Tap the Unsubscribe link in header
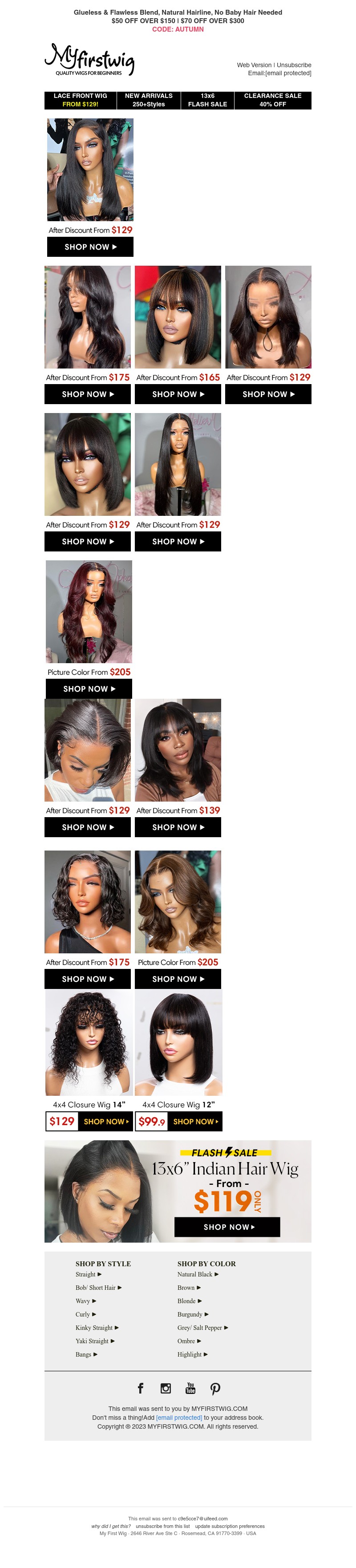 pyautogui.click(x=294, y=65)
